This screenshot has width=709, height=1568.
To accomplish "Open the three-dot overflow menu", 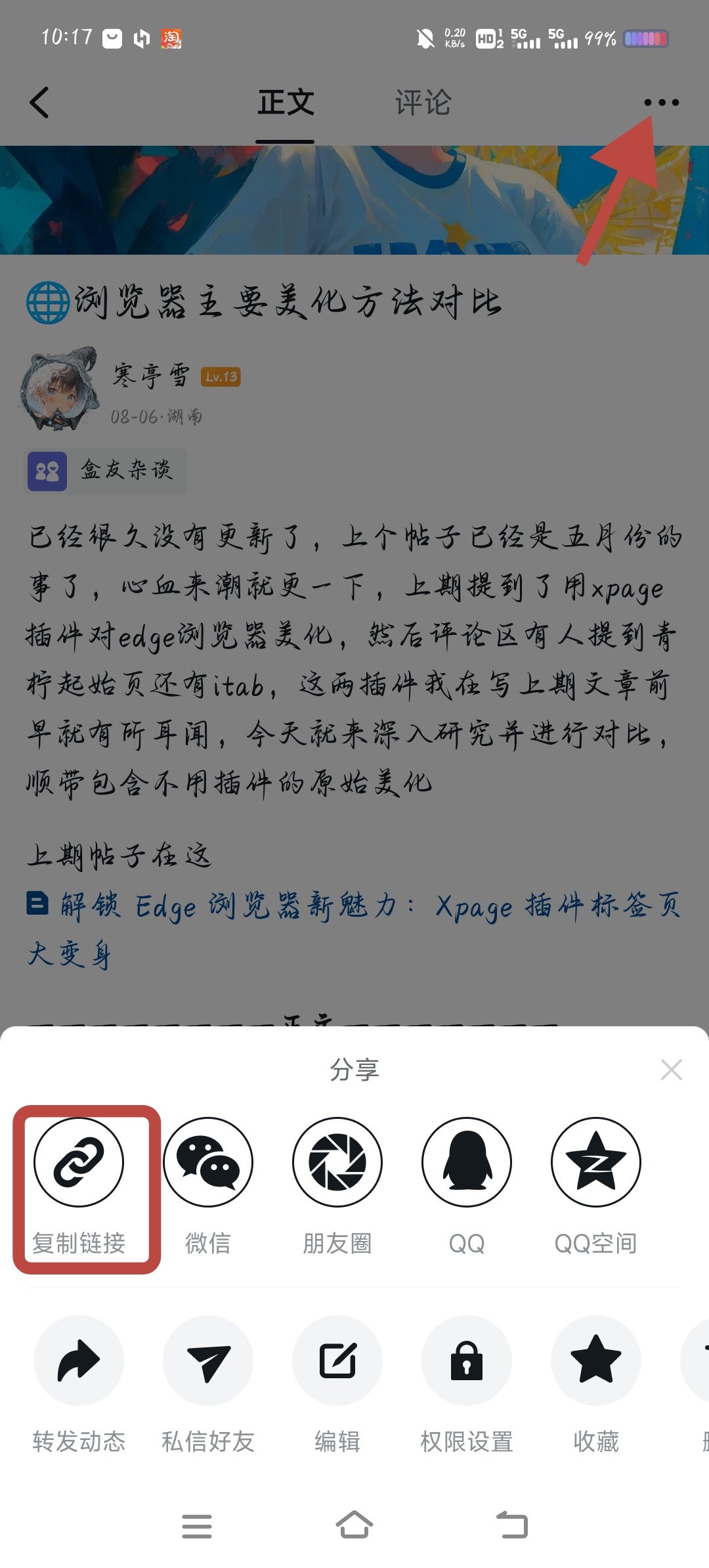I will click(661, 102).
